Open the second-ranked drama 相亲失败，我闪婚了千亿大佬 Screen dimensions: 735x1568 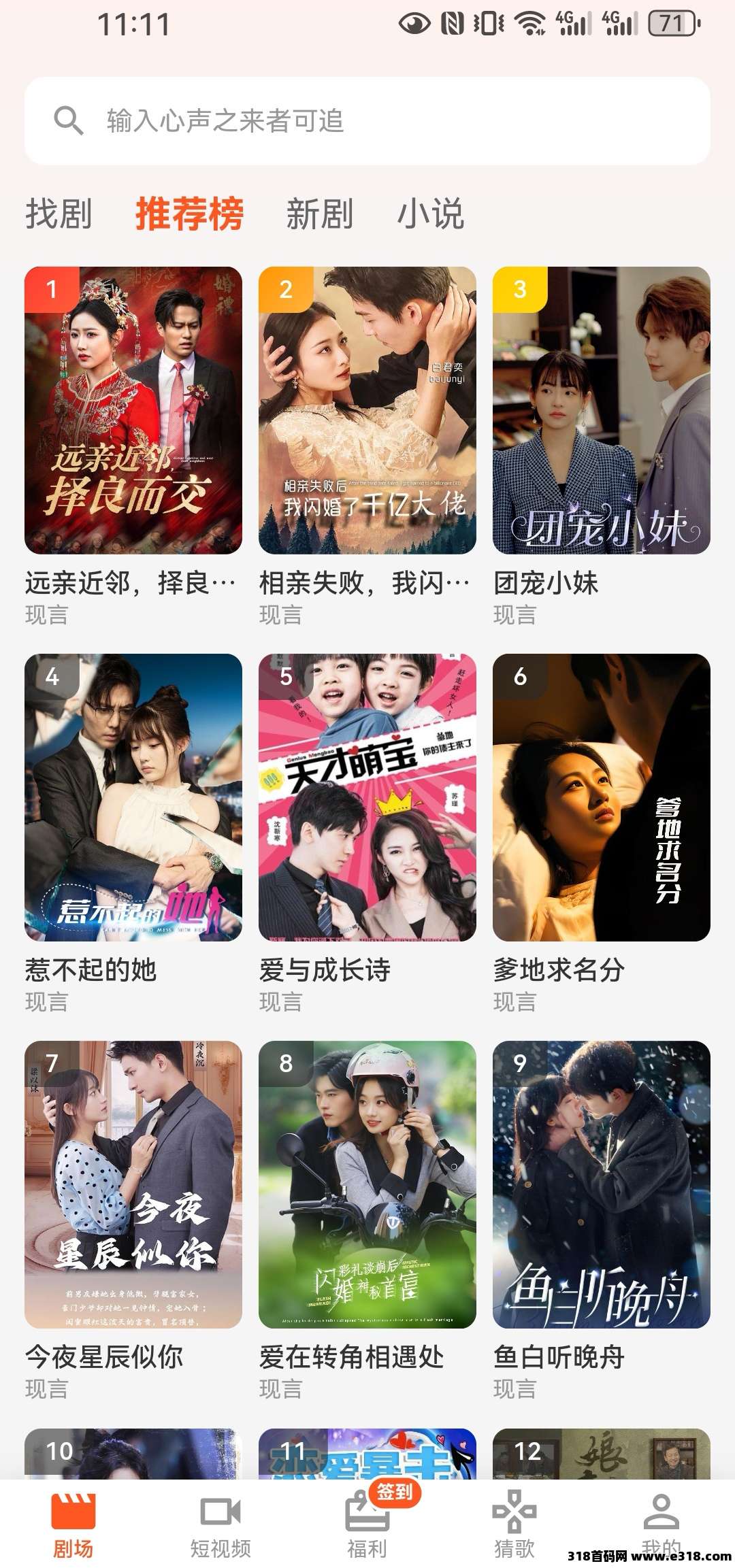tap(367, 410)
